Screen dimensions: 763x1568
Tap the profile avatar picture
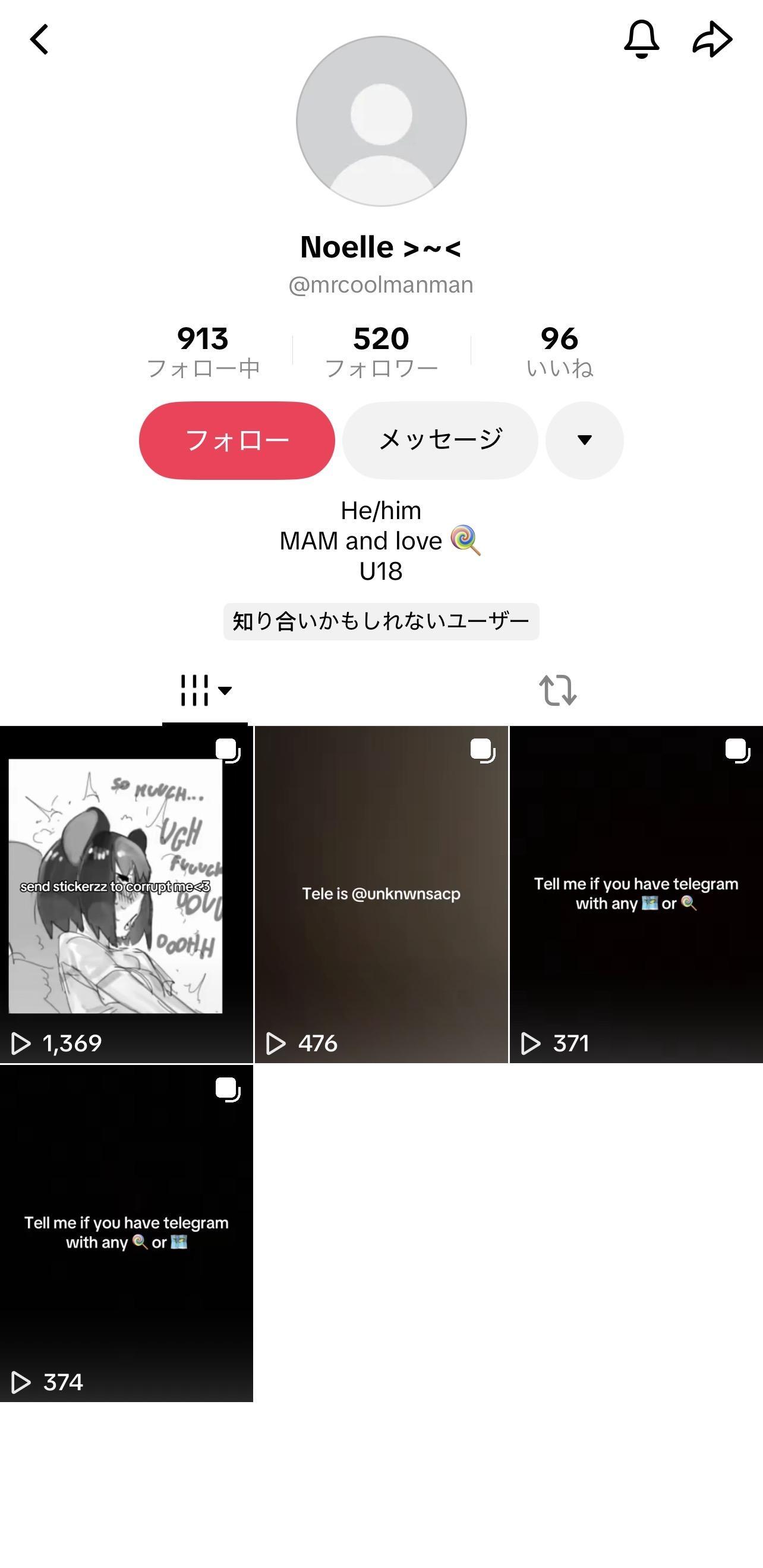pos(381,121)
